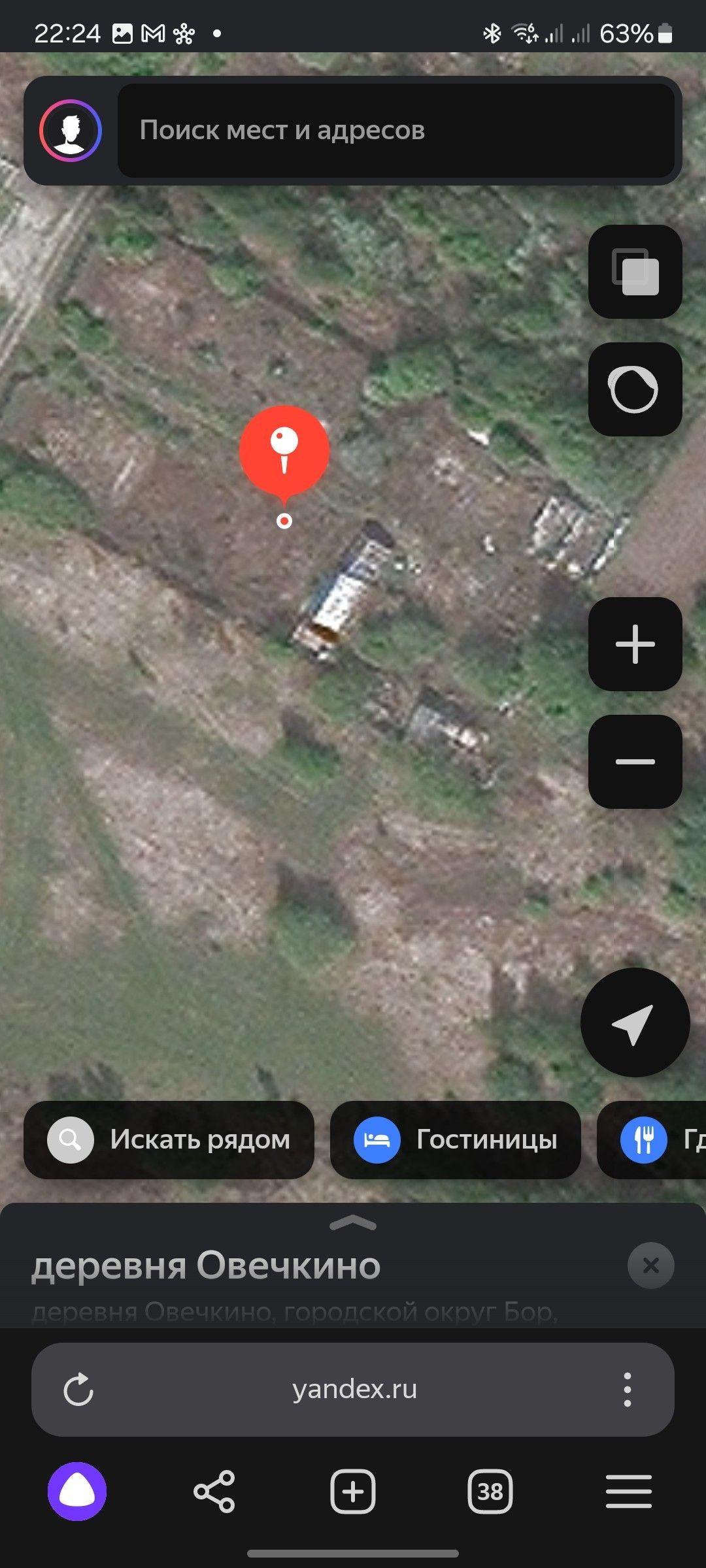The width and height of the screenshot is (706, 1568).
Task: Open the 38 tabs switcher
Action: click(490, 1492)
